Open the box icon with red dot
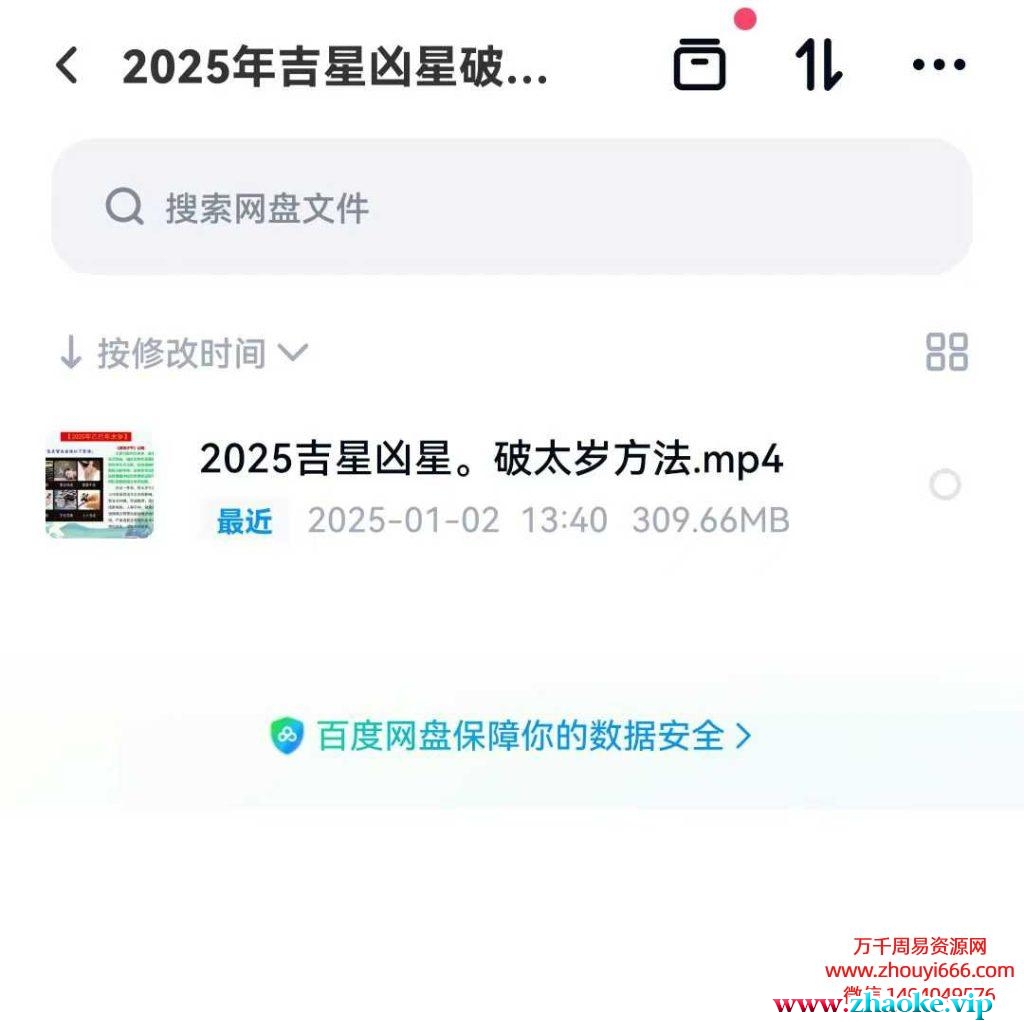The height and width of the screenshot is (1022, 1024). [699, 66]
